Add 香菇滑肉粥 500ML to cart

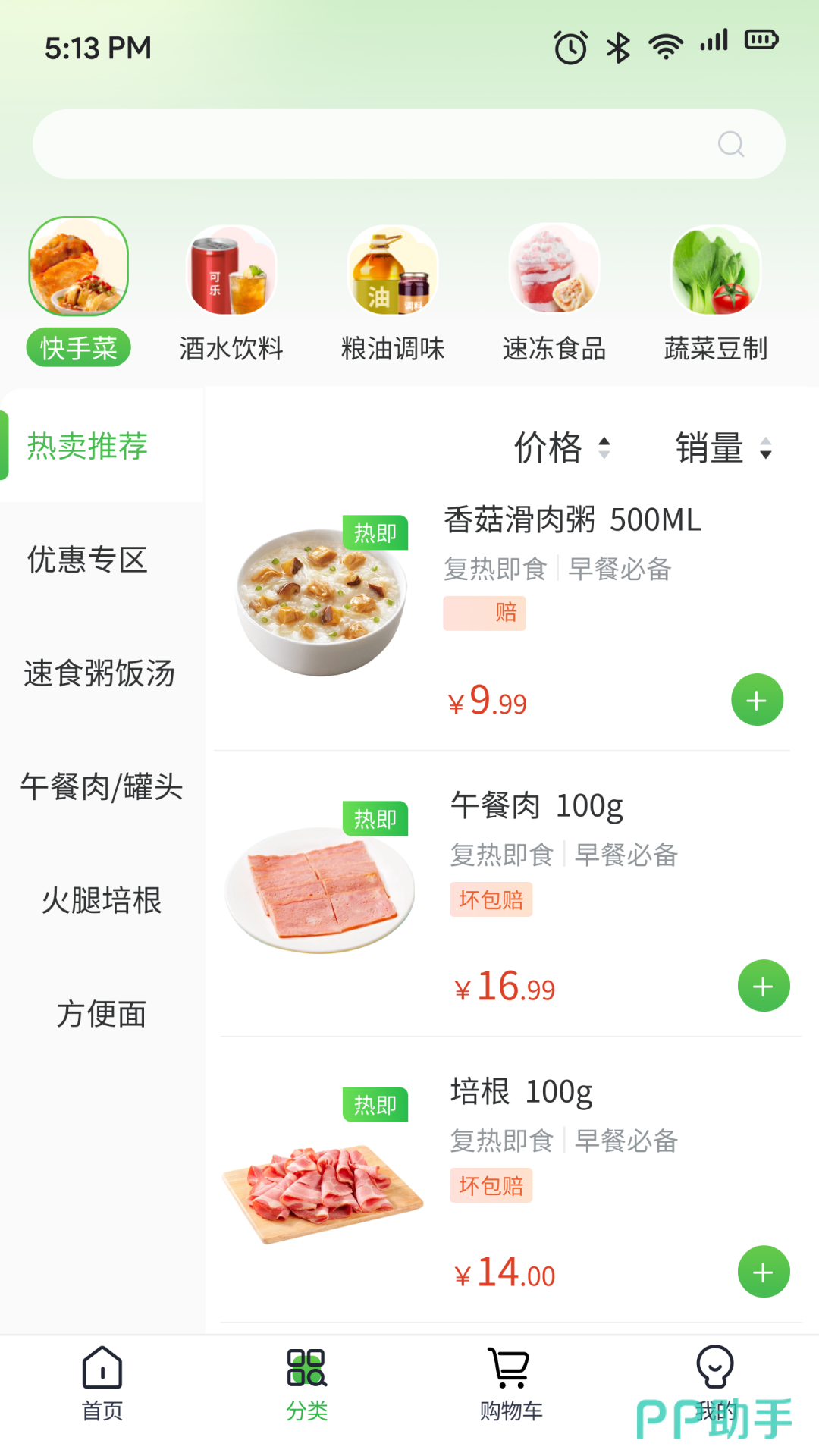[757, 700]
